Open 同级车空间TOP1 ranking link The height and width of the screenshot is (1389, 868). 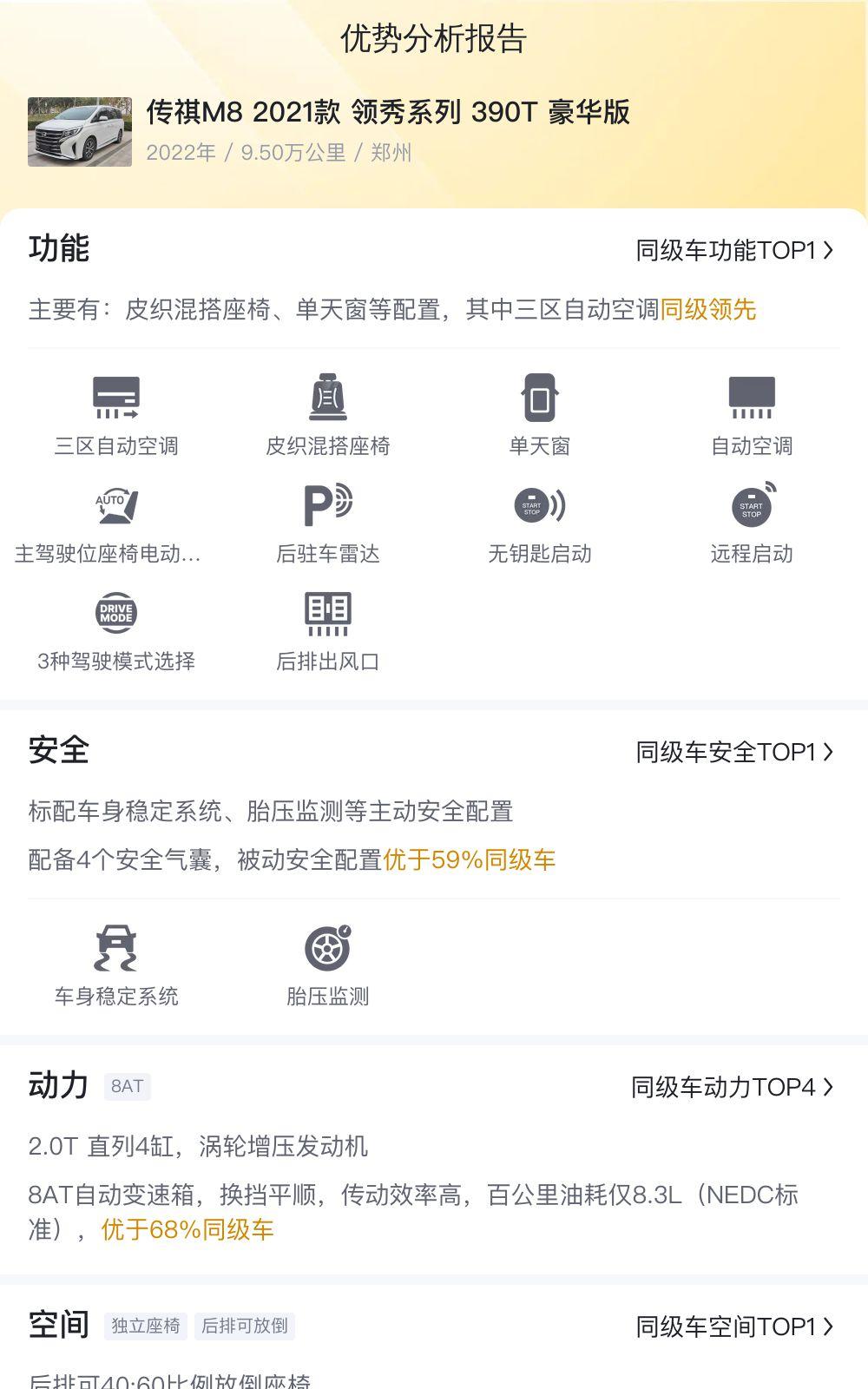(734, 1326)
